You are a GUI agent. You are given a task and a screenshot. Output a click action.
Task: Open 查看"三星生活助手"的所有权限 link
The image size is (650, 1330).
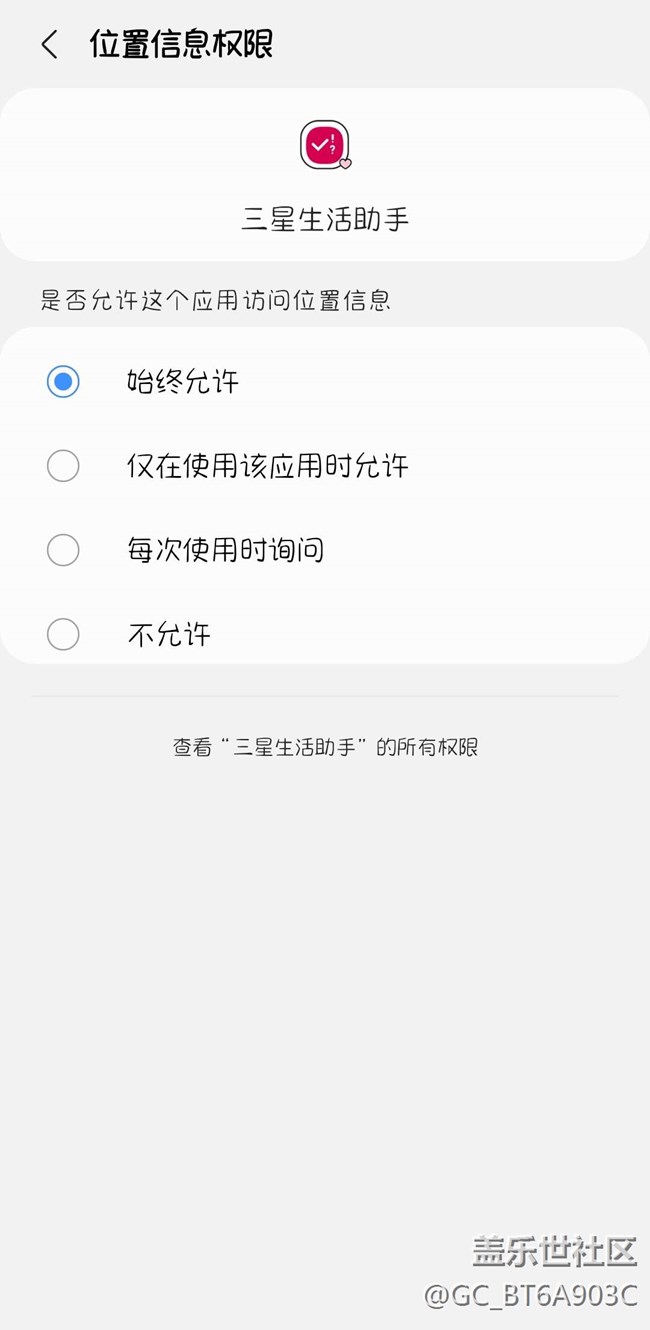point(325,747)
